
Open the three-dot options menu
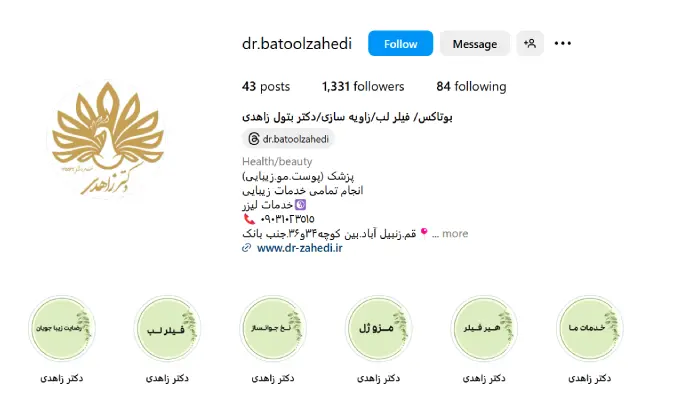tap(563, 44)
